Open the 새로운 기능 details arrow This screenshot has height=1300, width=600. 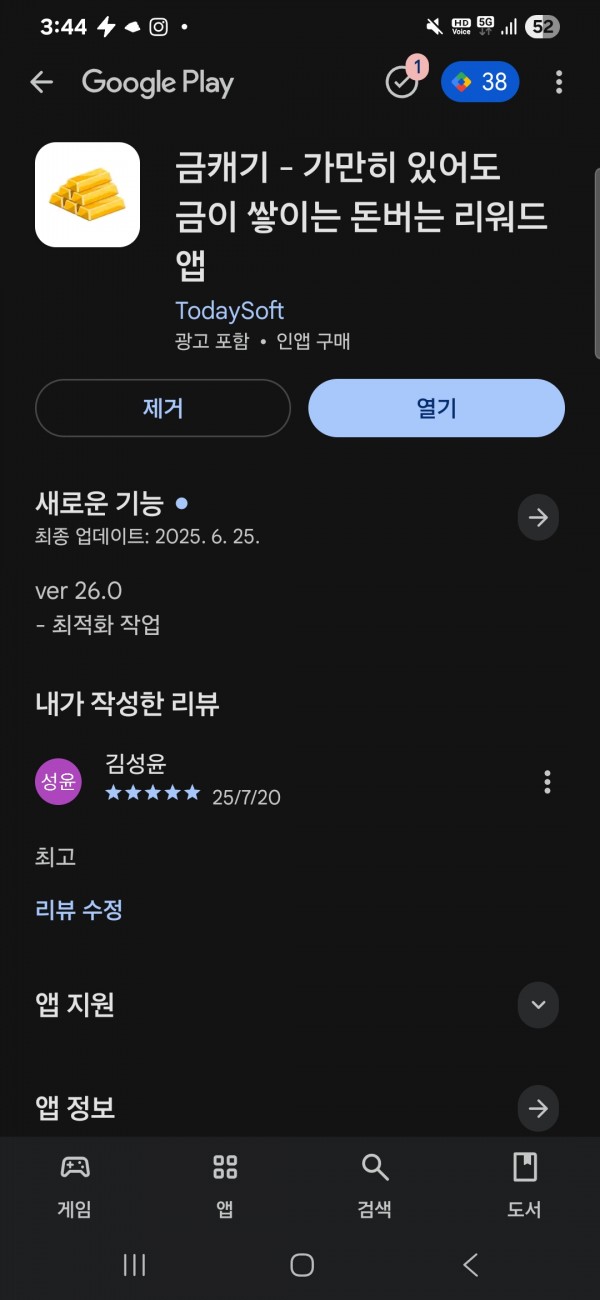[538, 518]
